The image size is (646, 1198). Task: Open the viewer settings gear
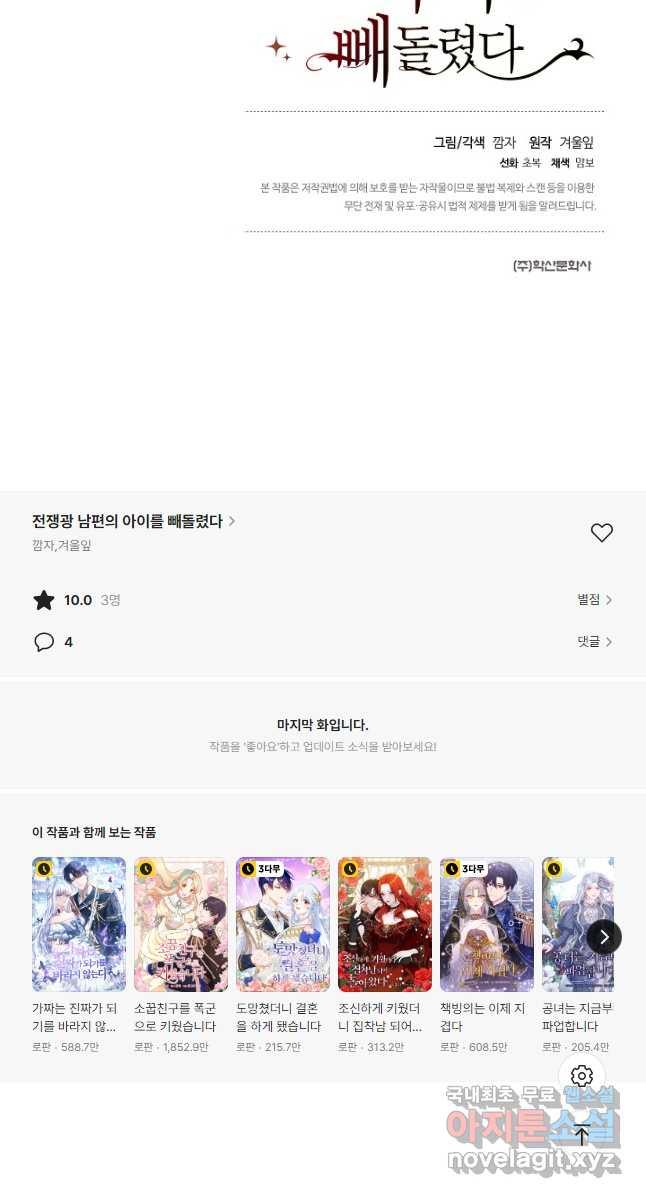[x=582, y=1076]
